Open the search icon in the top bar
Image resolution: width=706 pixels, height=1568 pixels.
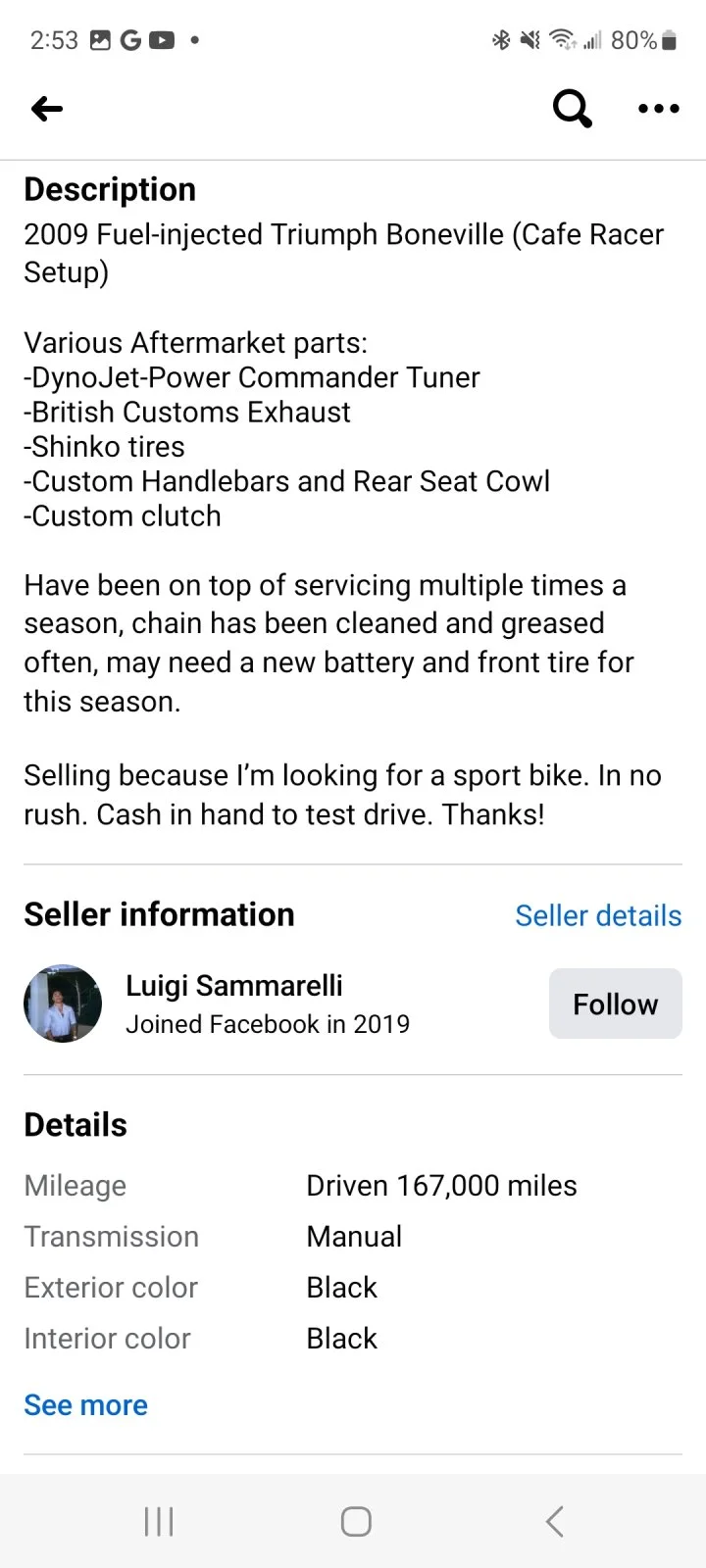pyautogui.click(x=572, y=109)
